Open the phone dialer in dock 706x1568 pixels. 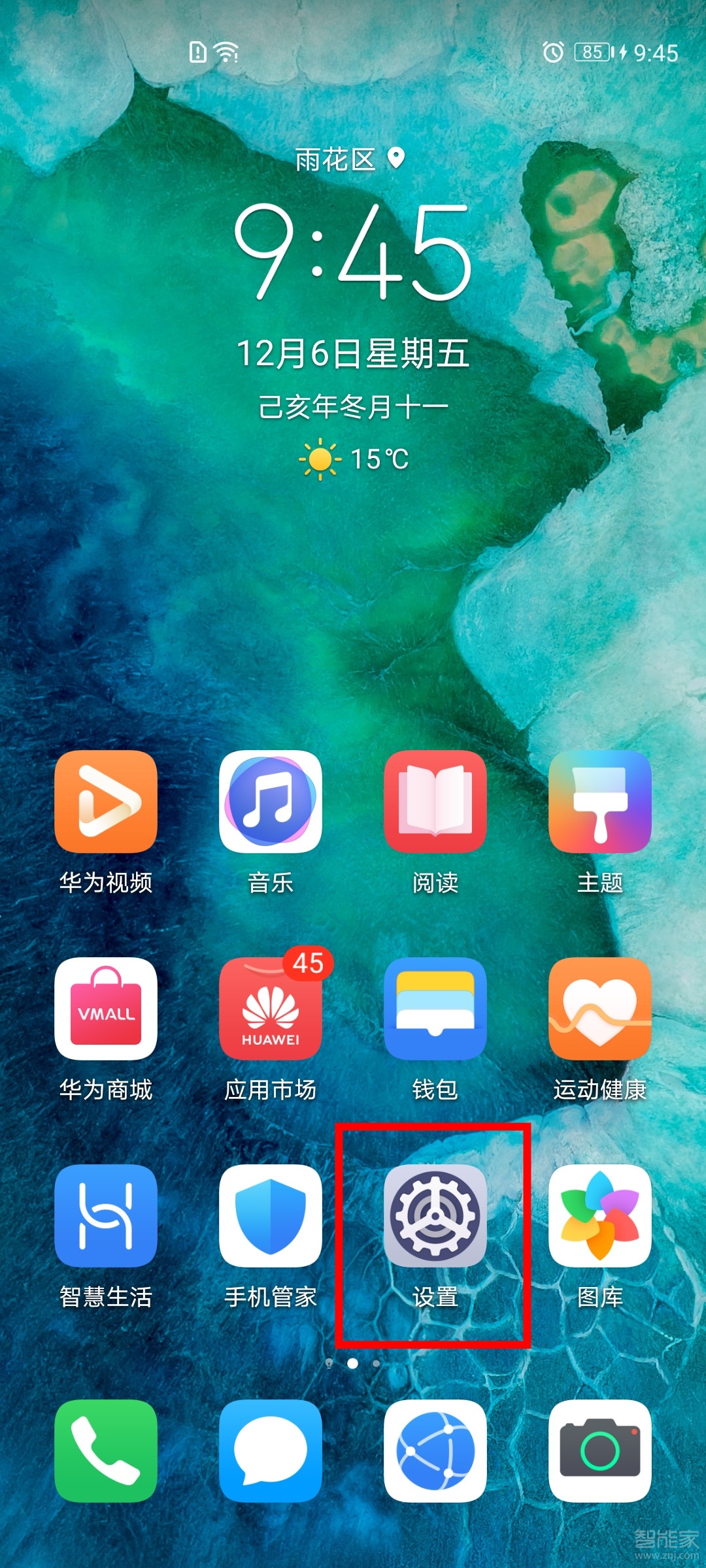106,1450
